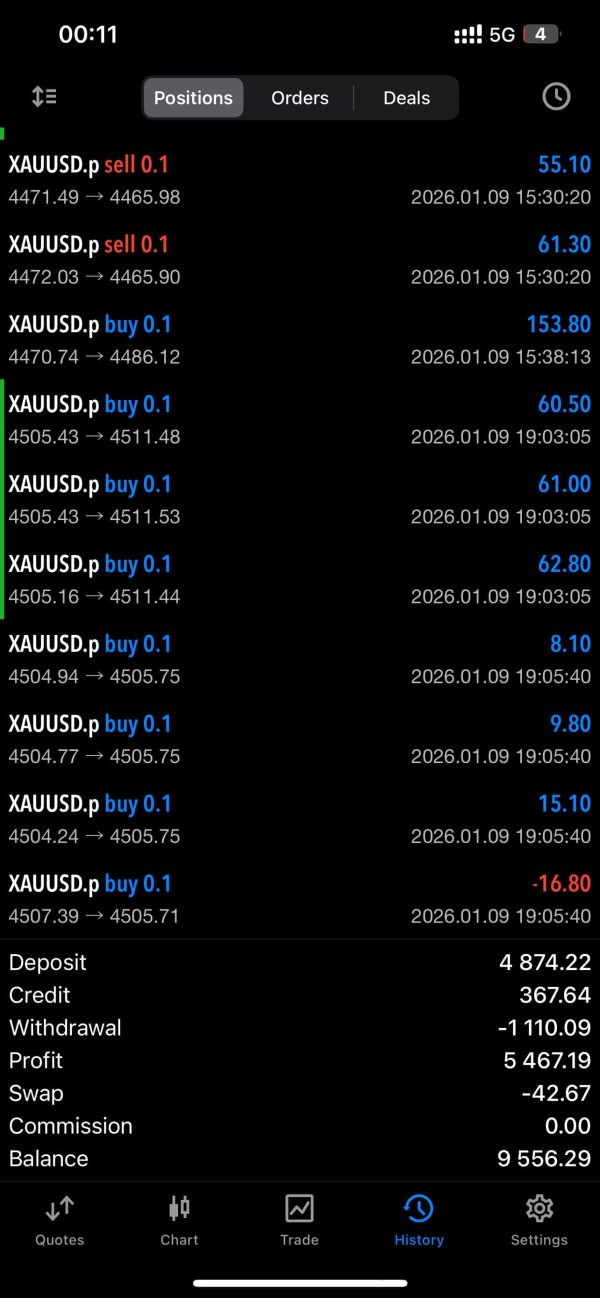Image resolution: width=600 pixels, height=1298 pixels.
Task: Open the buy position with 153.80 profit
Action: [x=300, y=340]
